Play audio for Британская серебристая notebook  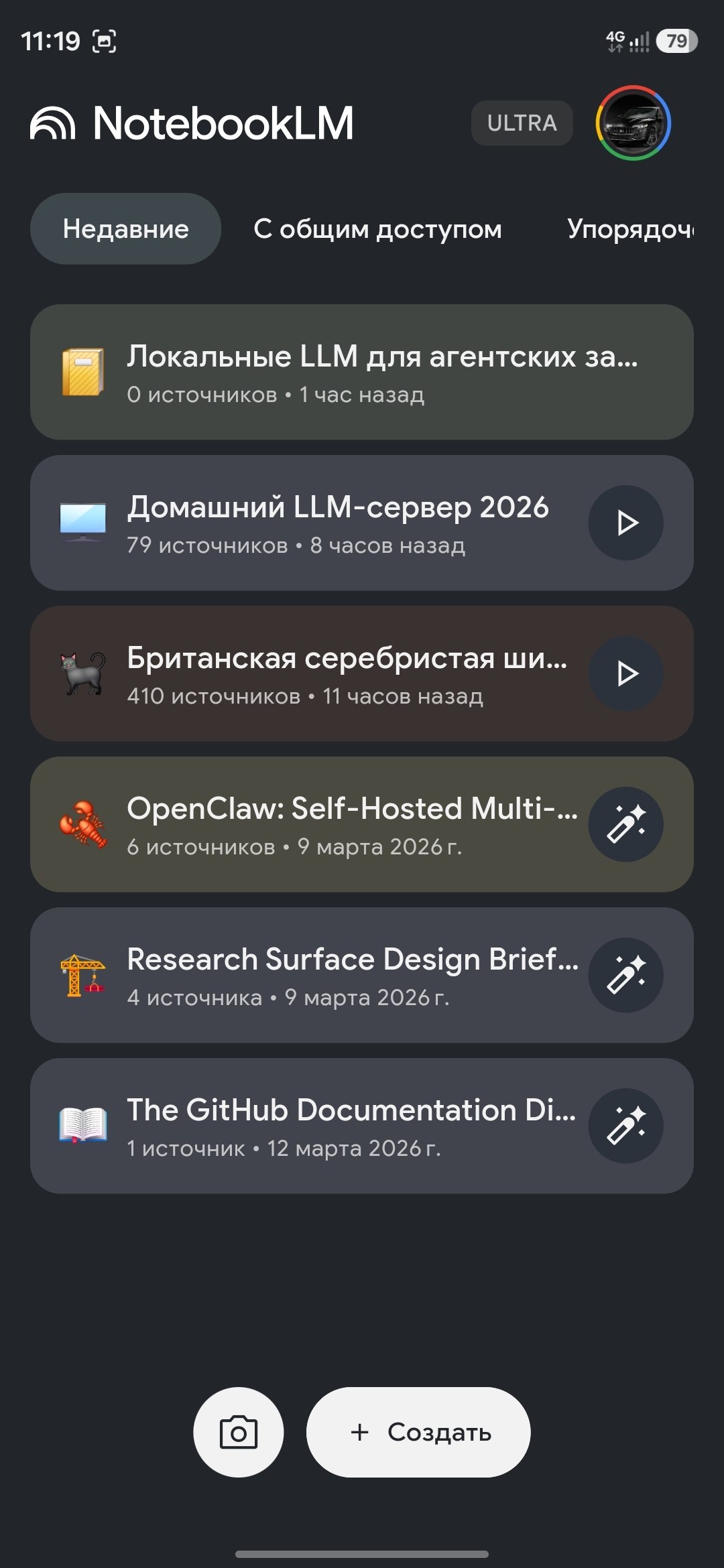[626, 674]
